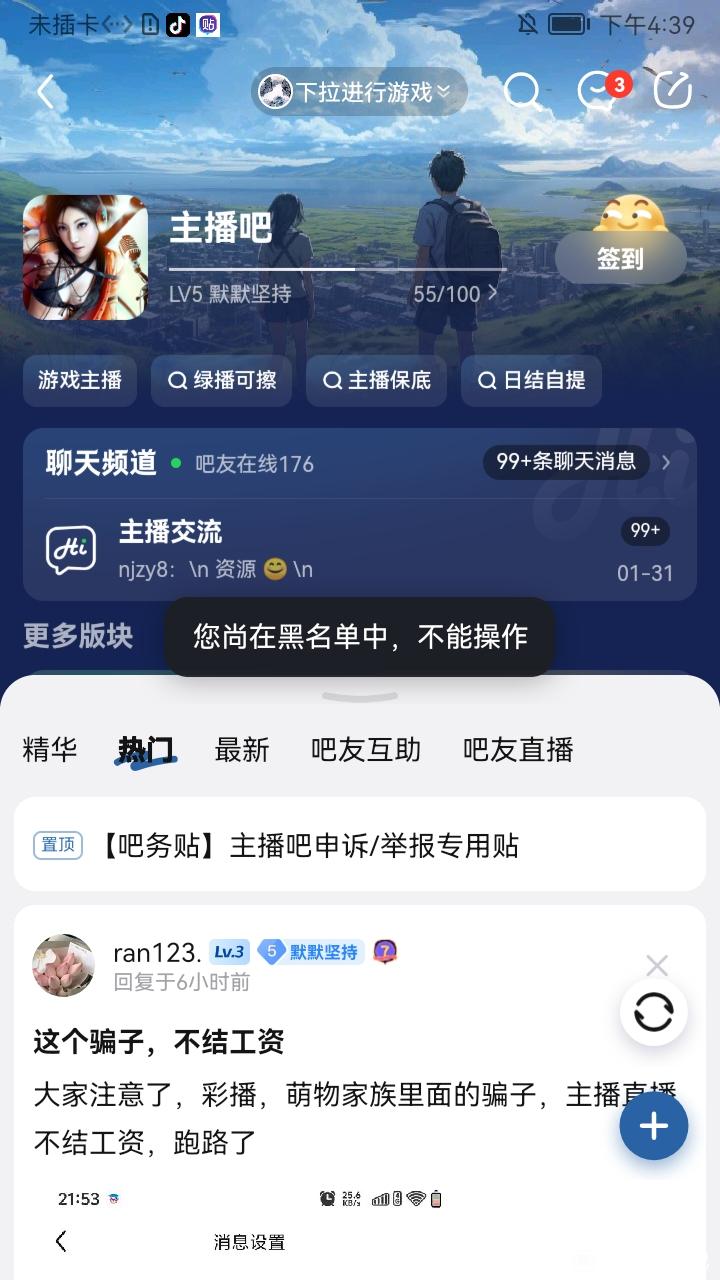Viewport: 720px width, 1280px height.
Task: Switch to the 最新 tab
Action: pyautogui.click(x=242, y=750)
